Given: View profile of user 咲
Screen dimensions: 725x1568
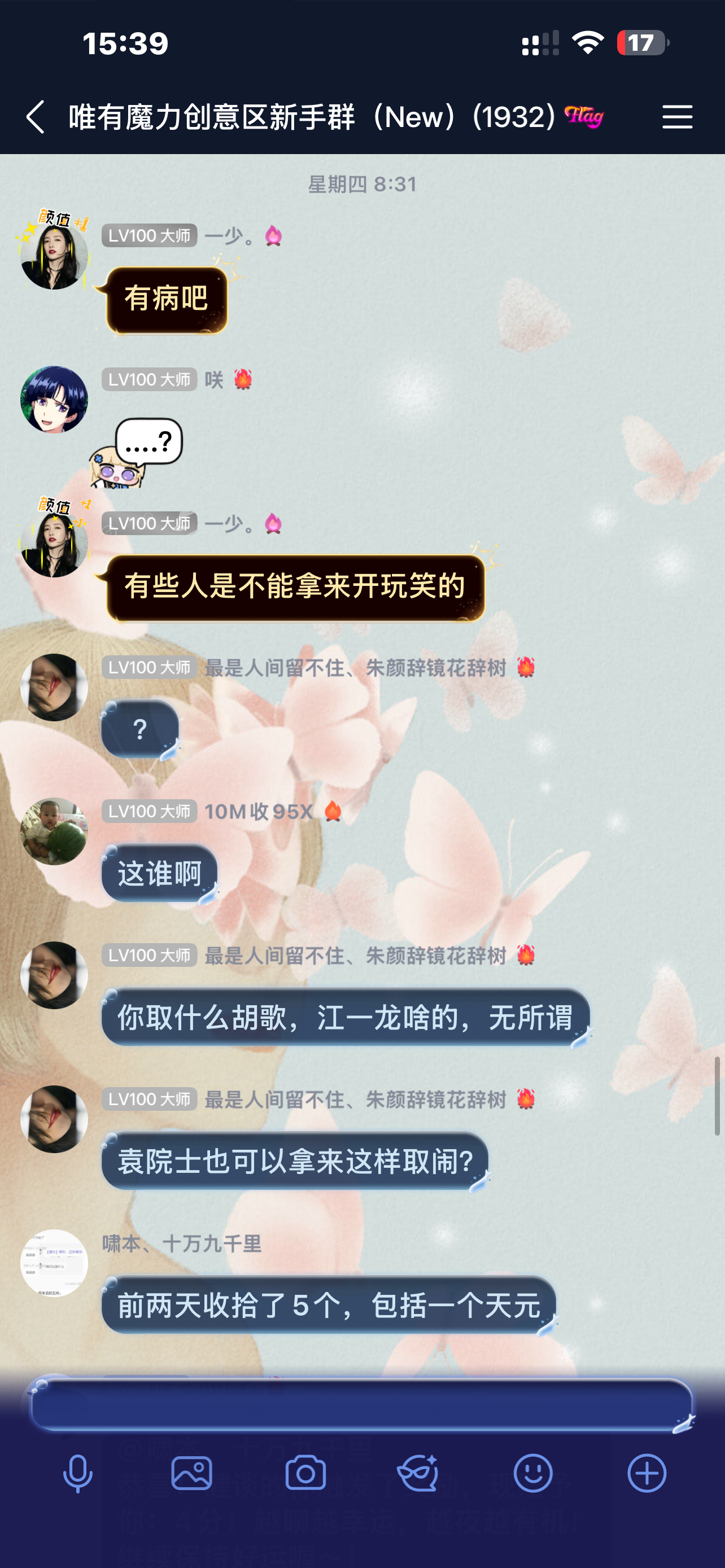Looking at the screenshot, I should tap(54, 399).
